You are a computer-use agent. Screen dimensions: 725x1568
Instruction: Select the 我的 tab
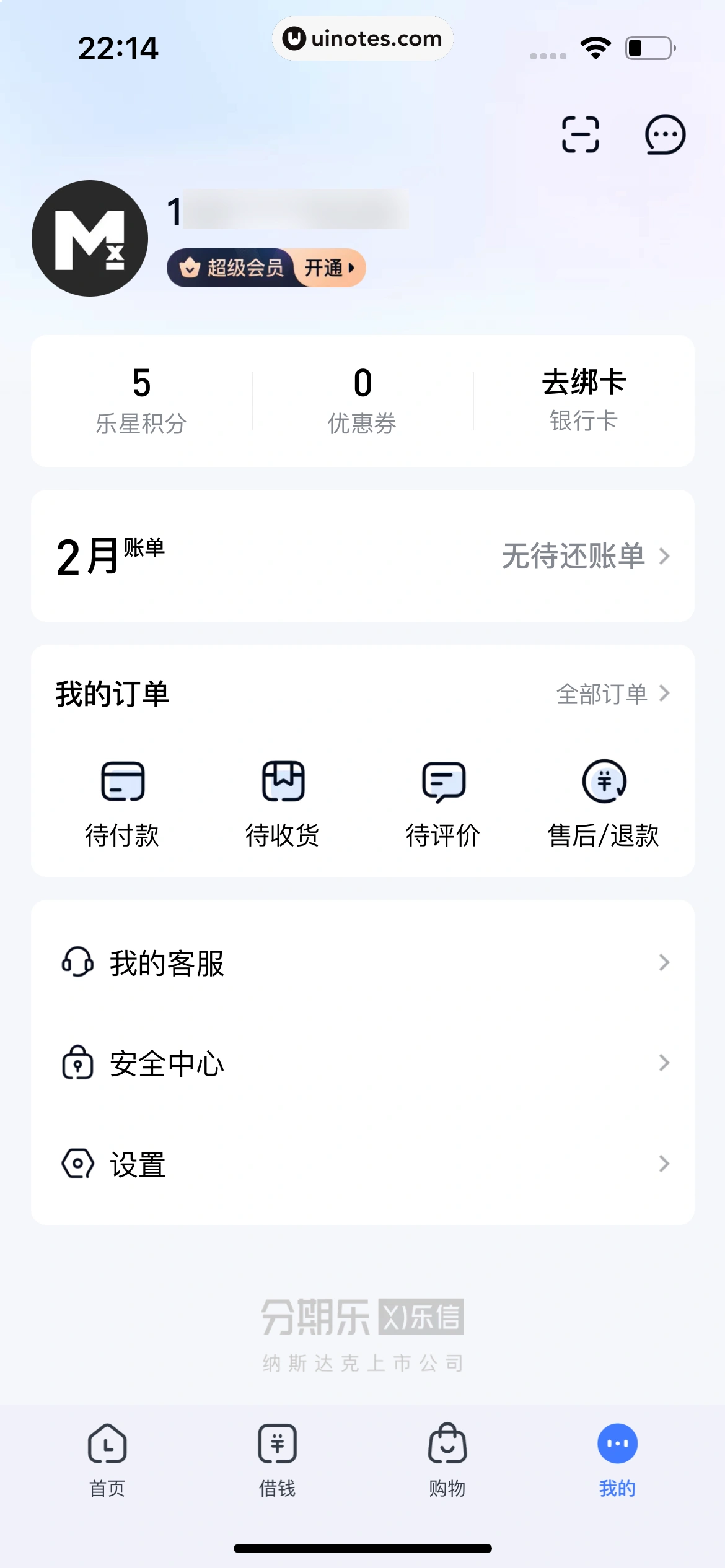tap(617, 1458)
